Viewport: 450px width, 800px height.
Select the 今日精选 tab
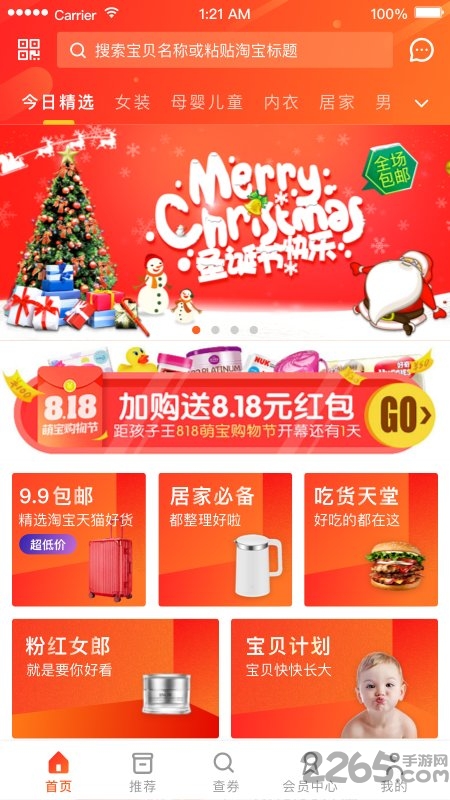click(x=58, y=103)
